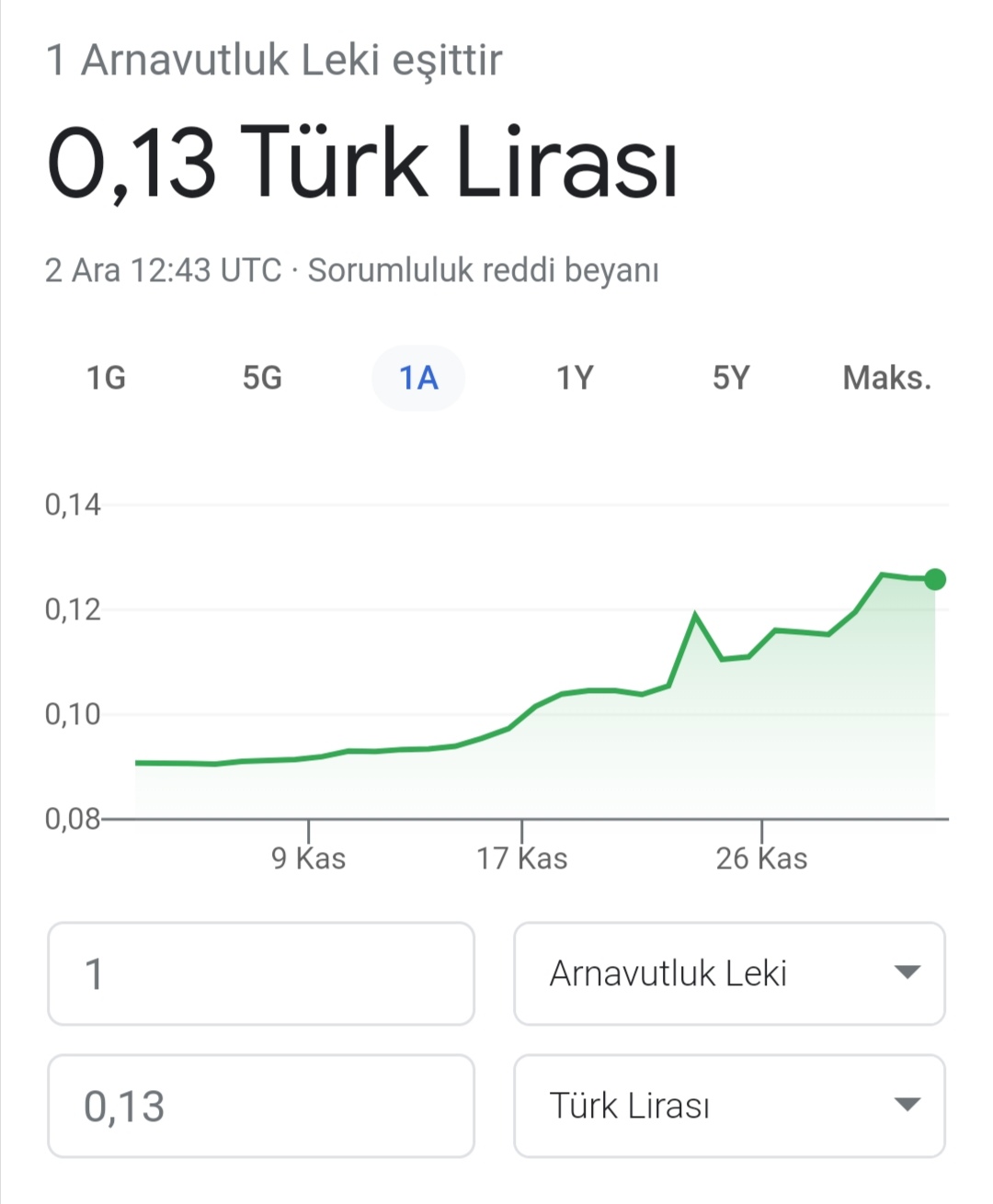This screenshot has height=1204, width=993.
Task: Open the Sorumluluk reddi beyanı link
Action: tap(483, 271)
